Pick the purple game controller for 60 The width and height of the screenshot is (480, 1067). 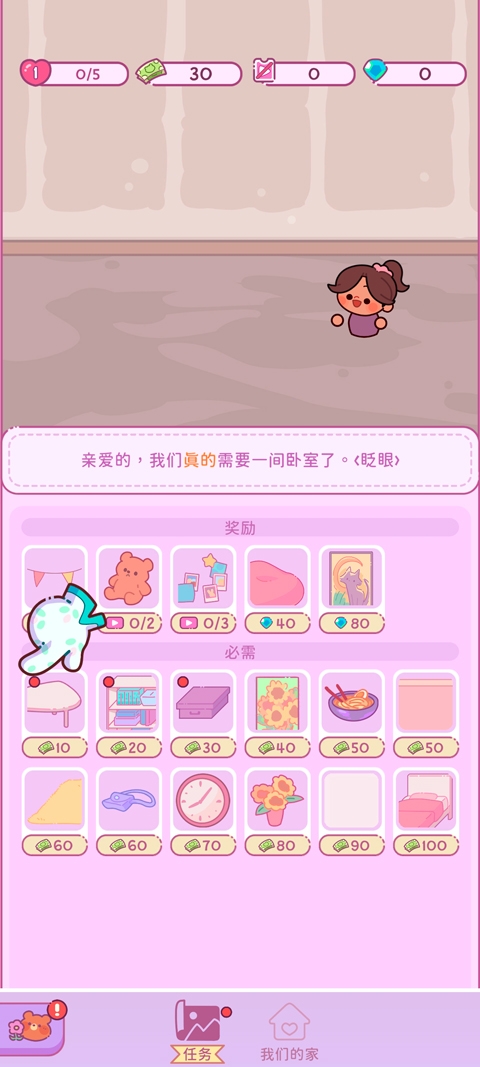tap(129, 811)
